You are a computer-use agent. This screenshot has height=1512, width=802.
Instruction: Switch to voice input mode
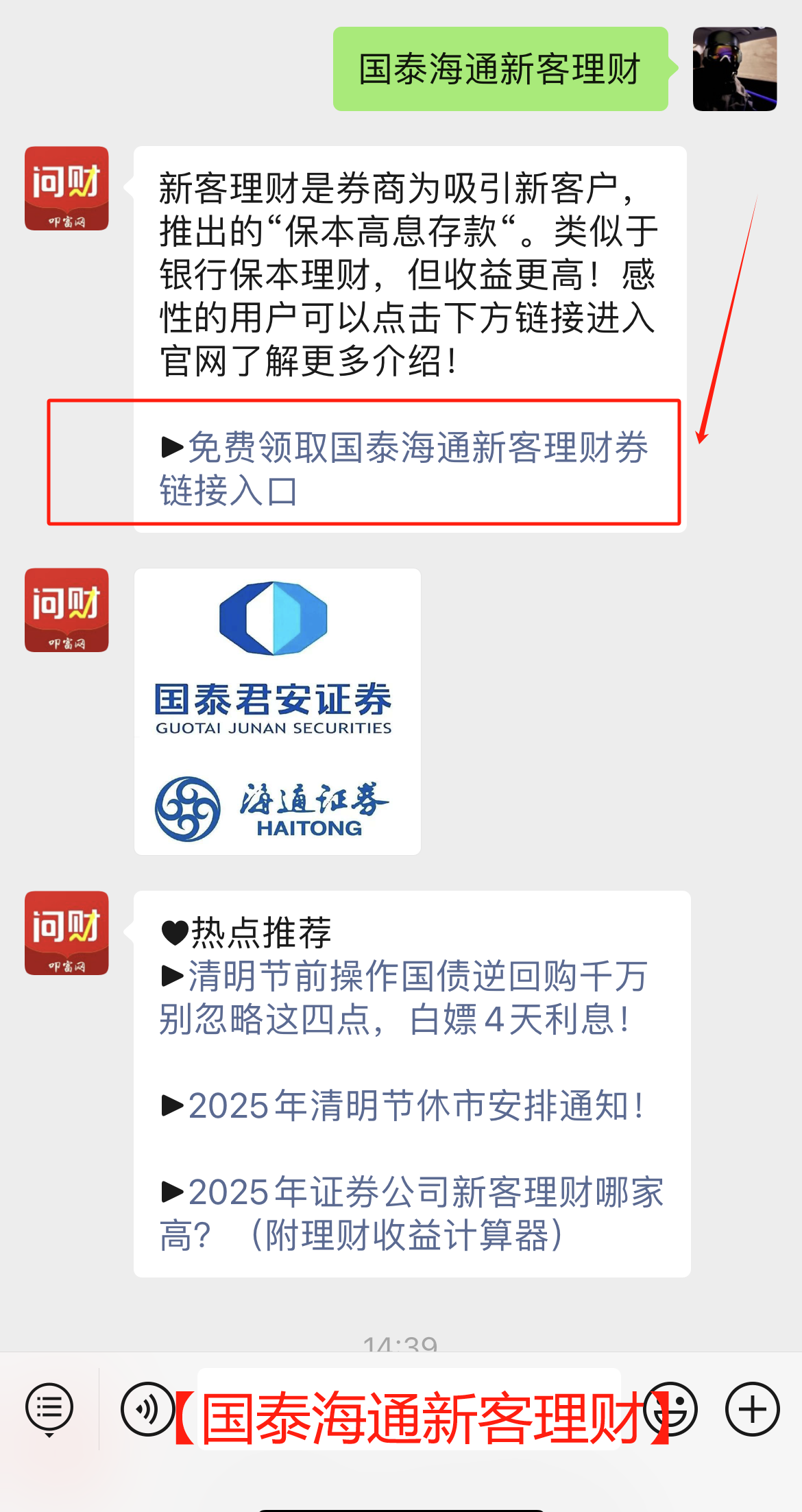coord(147,1408)
